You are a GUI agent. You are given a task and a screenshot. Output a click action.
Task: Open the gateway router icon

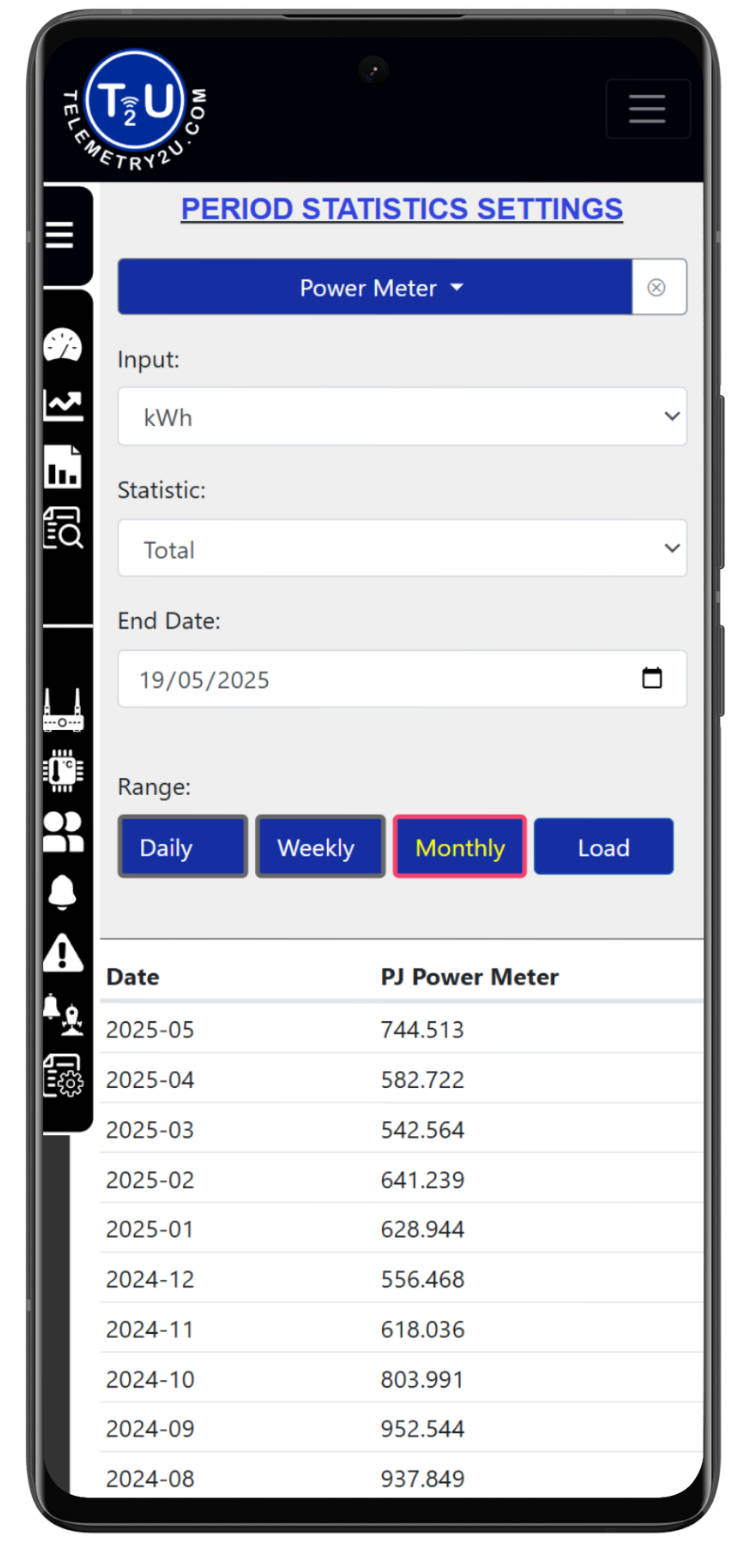62,709
